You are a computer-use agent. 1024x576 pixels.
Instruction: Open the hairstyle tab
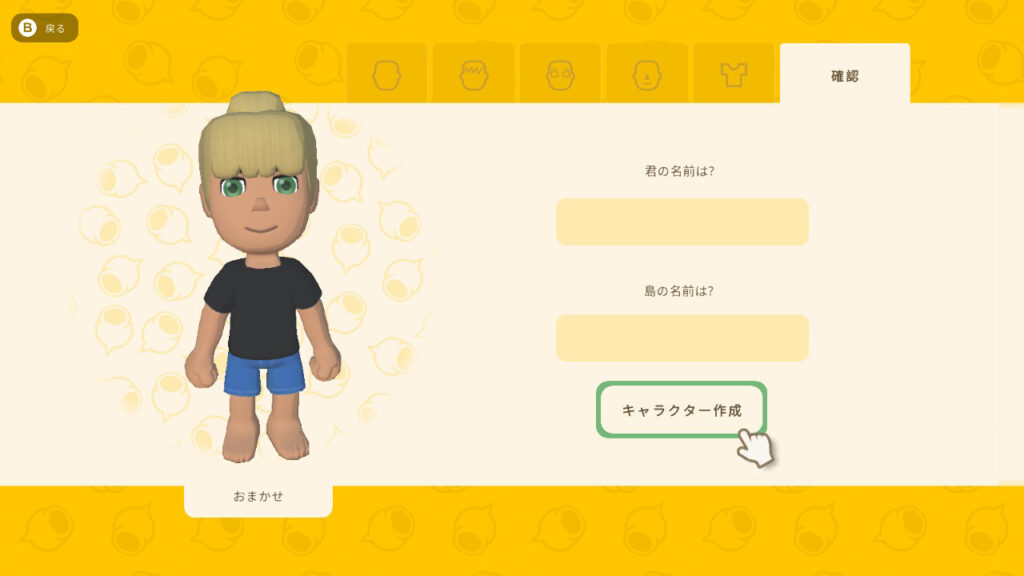pos(474,74)
